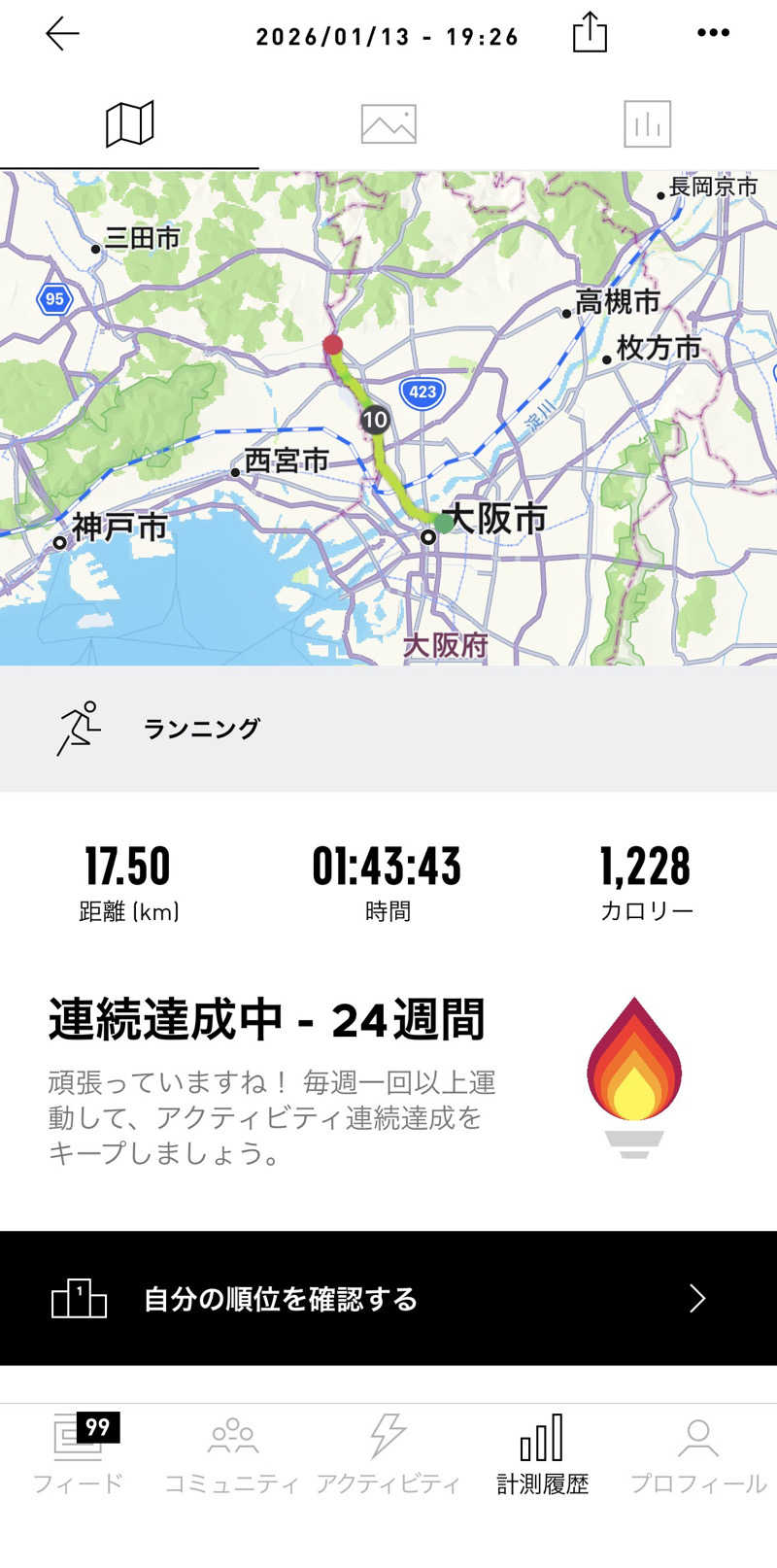This screenshot has height=1568, width=777.
Task: Open the フィード tab
Action: tap(78, 1453)
